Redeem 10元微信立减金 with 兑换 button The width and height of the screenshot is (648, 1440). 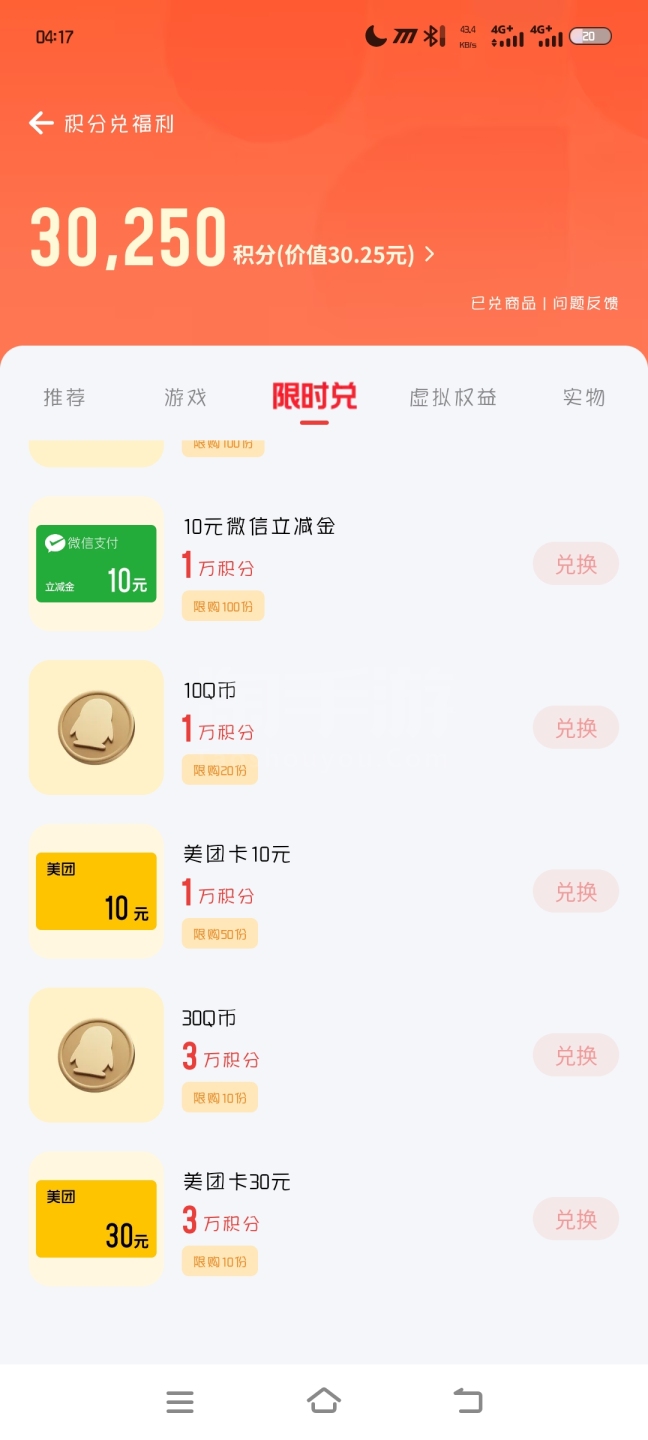[x=575, y=564]
